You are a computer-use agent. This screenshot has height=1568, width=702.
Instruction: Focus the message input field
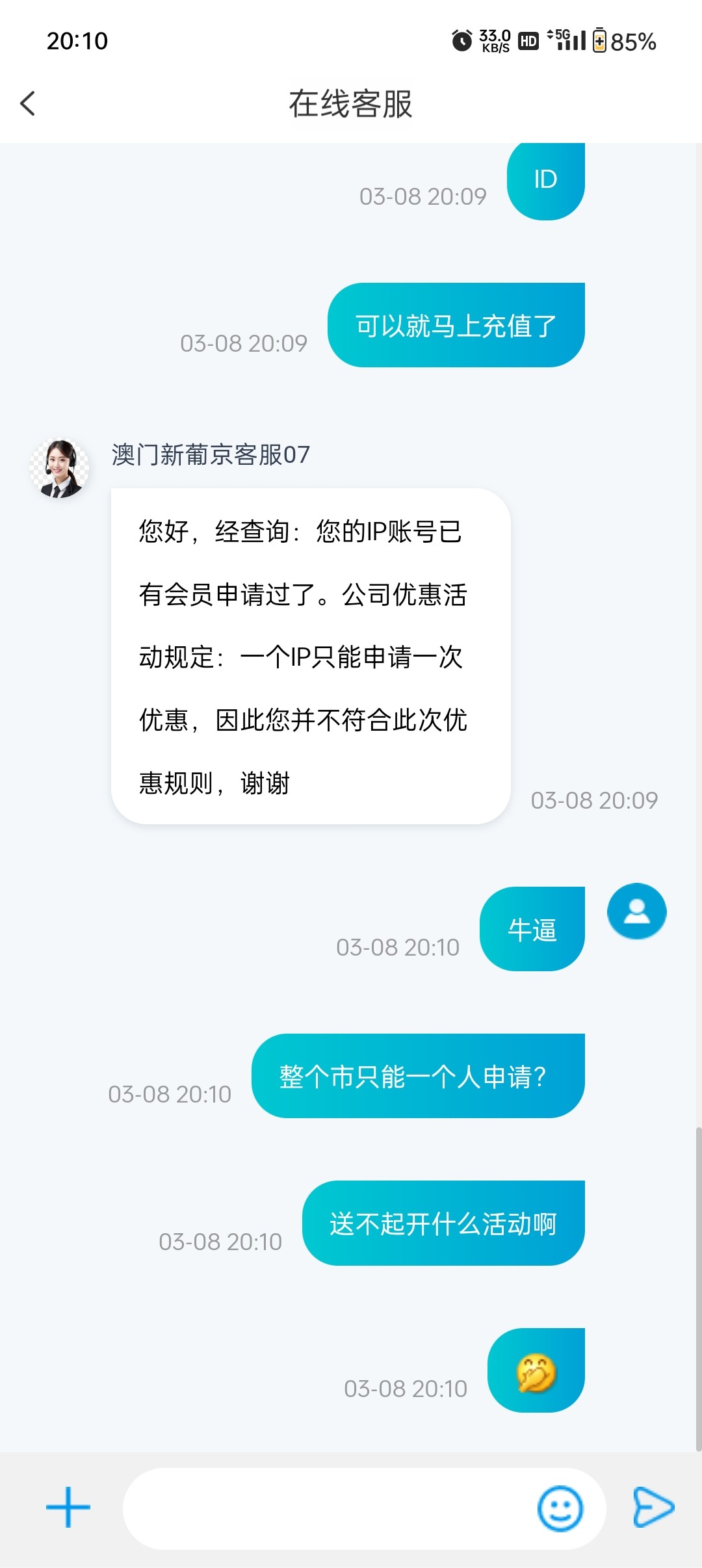(325, 1508)
